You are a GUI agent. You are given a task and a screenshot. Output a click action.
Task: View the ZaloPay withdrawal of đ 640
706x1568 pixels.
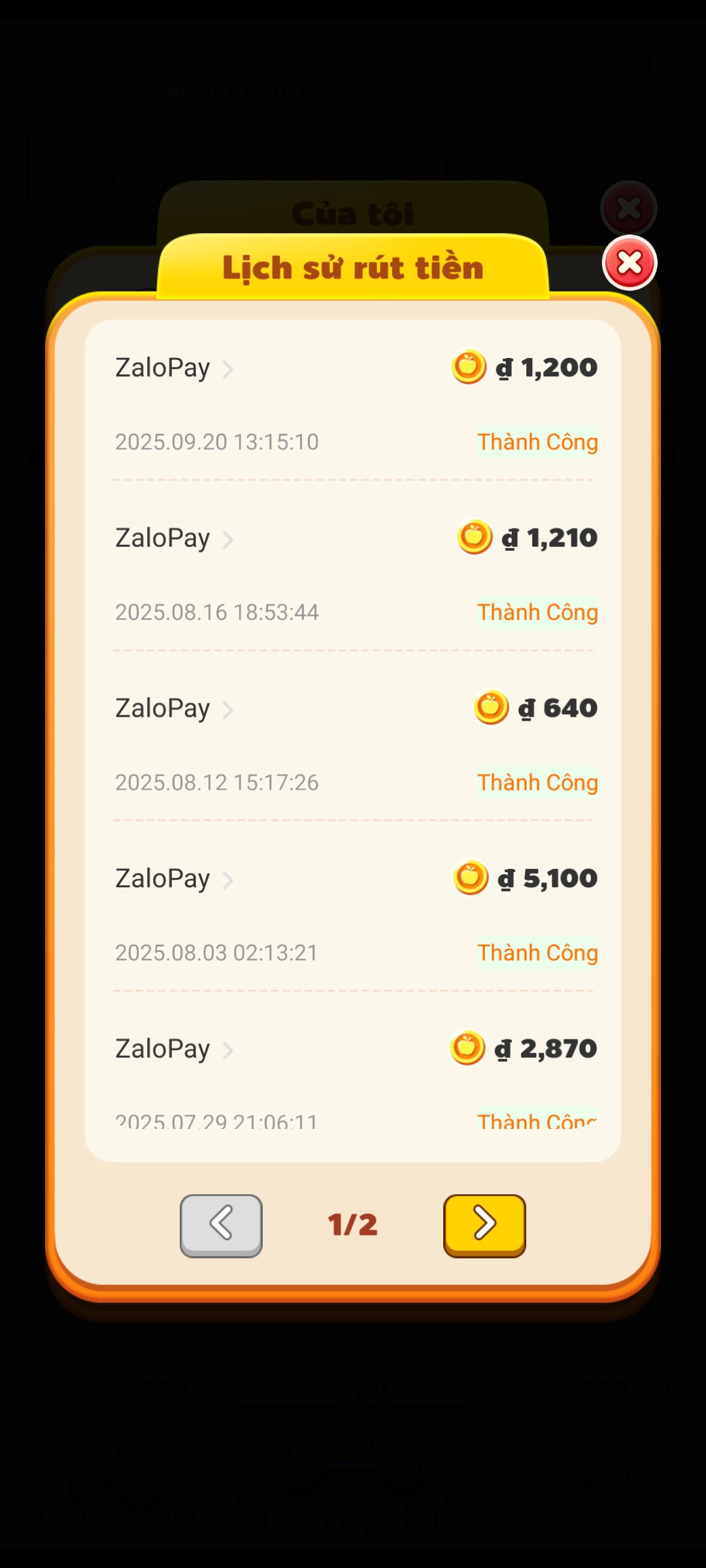pyautogui.click(x=174, y=709)
